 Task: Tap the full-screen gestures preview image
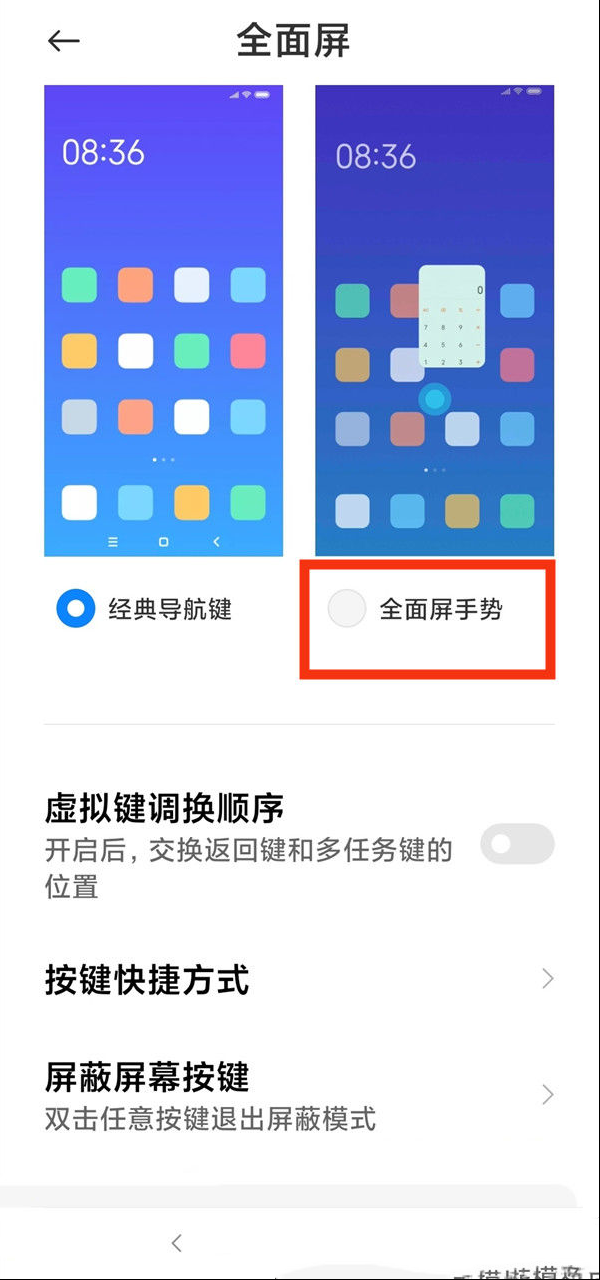click(435, 321)
